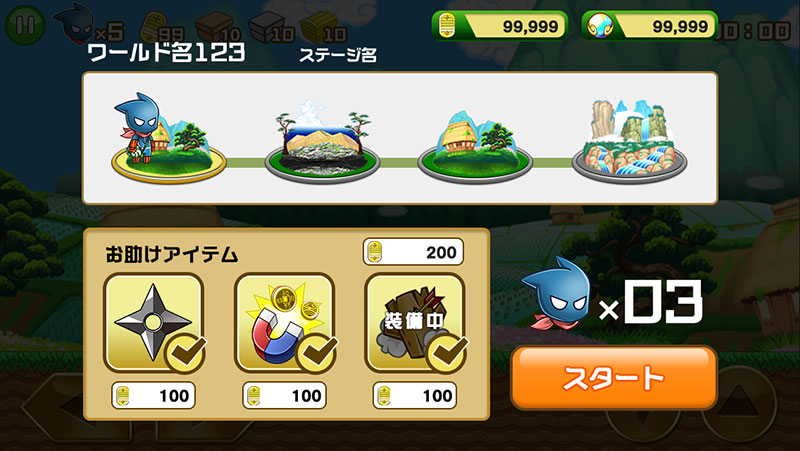Toggle the equipped wooden log item
800x451 pixels.
coord(415,323)
